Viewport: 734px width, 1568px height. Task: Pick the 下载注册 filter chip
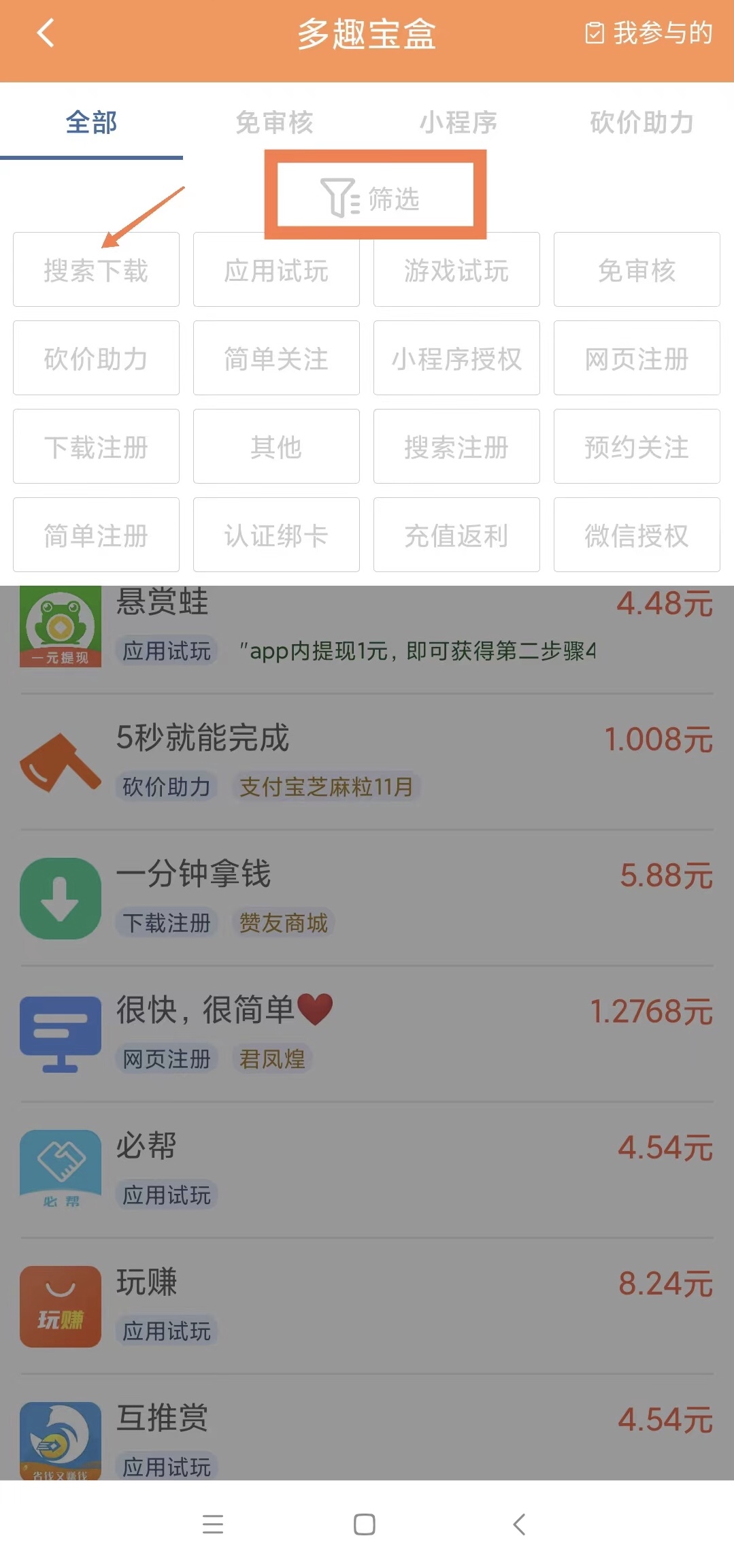[96, 447]
